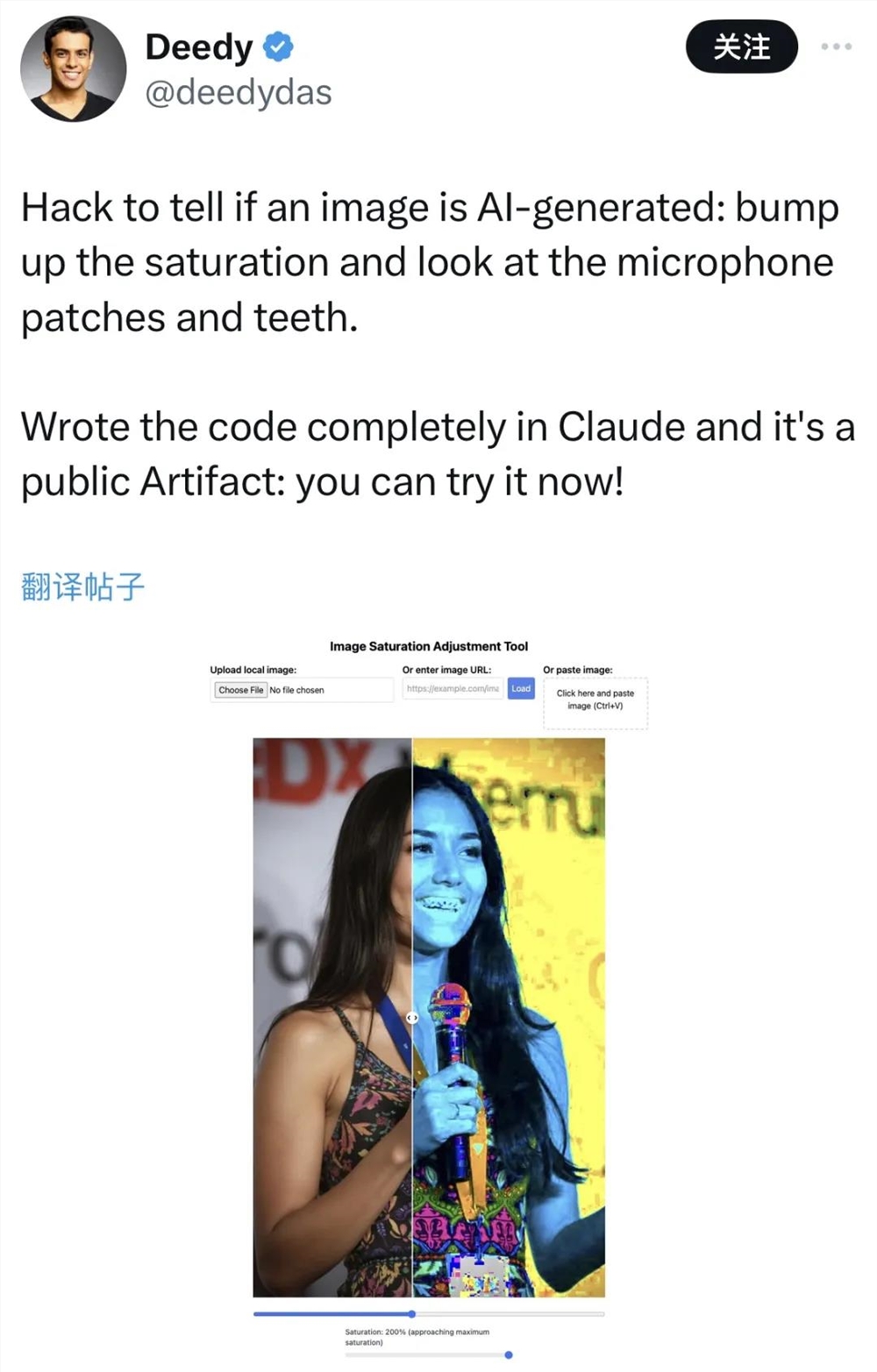
Task: Translate the post via 翻译帖子
Action: [82, 586]
